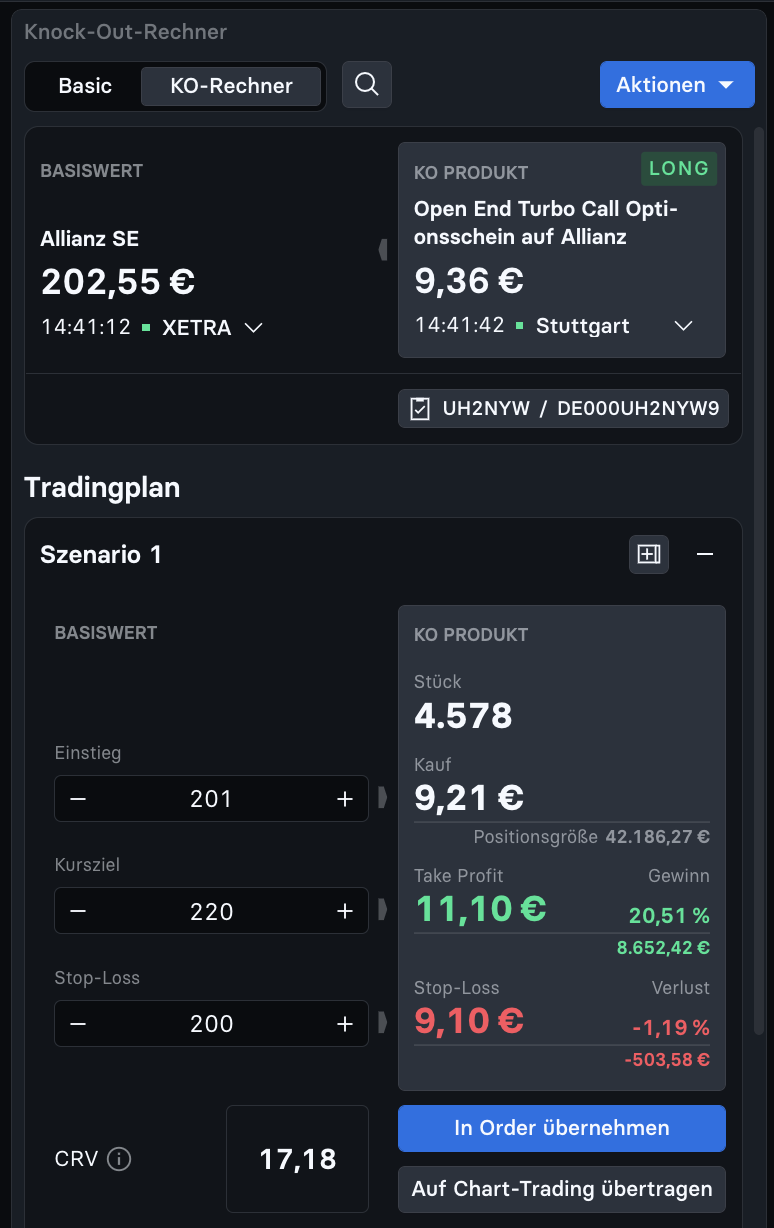Show the CRV info tooltip
Screen dimensions: 774x1228
pos(119,1159)
